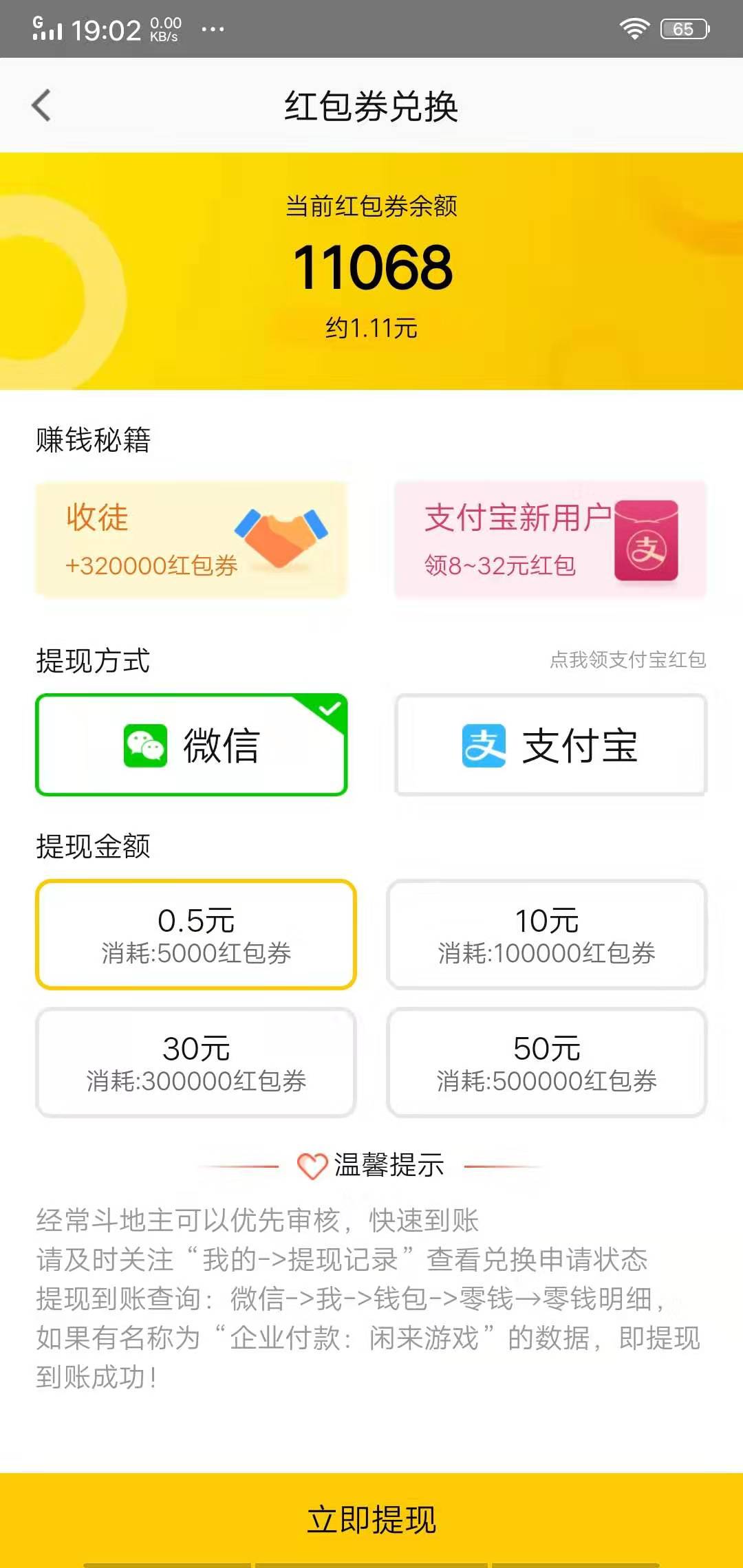Open the 支付宝新用户 red packet promotion
This screenshot has height=1568, width=743.
coord(550,540)
